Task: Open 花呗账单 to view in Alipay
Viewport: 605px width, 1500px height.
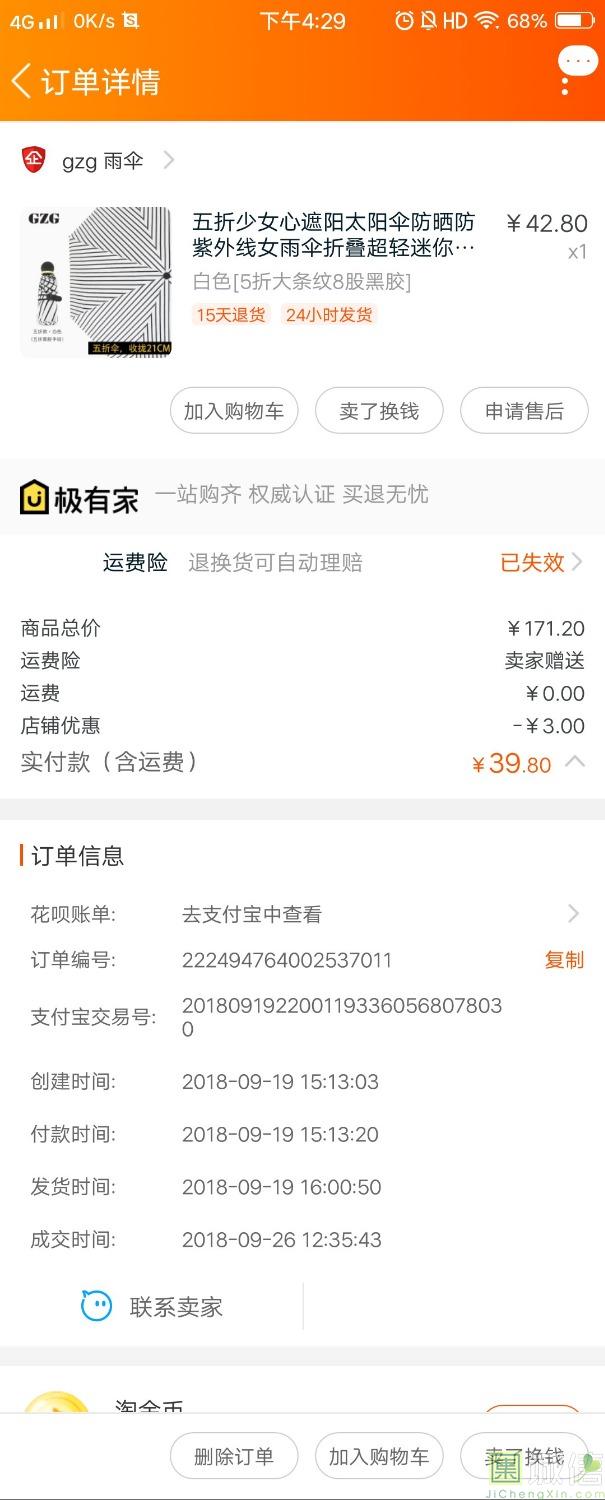Action: tap(300, 914)
